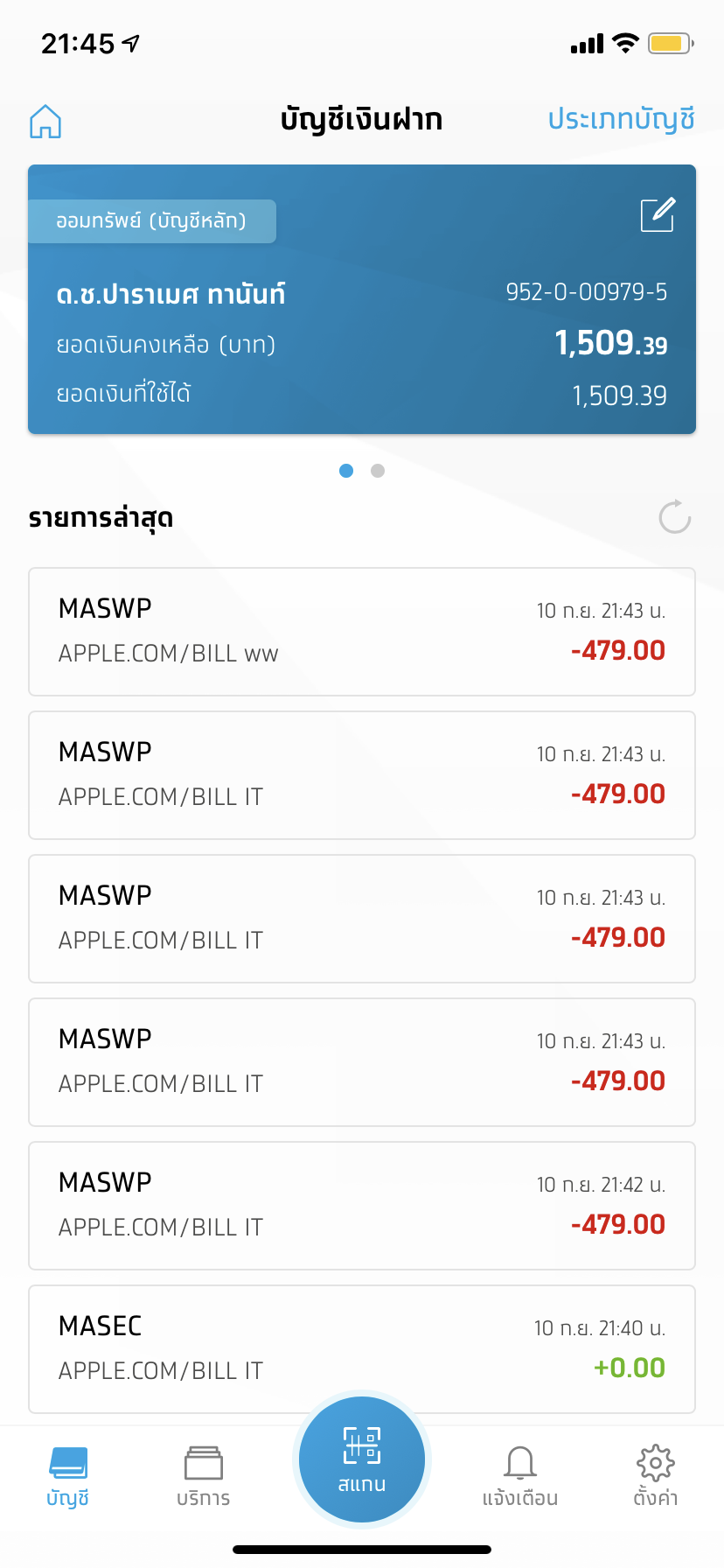This screenshot has height=1568, width=724.
Task: Switch to the บริการ tab
Action: point(204,1477)
